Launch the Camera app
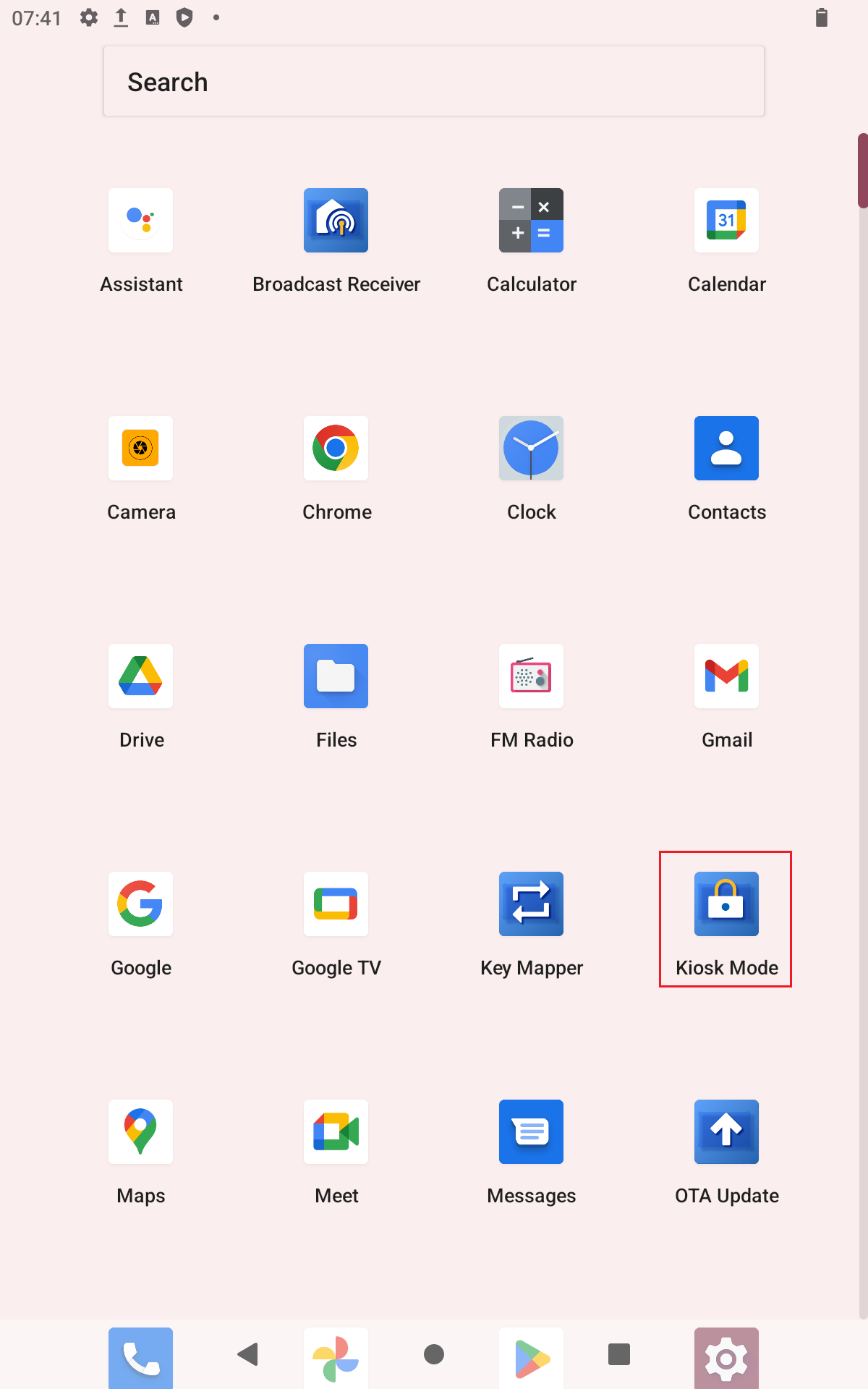This screenshot has width=868, height=1389. [x=141, y=449]
